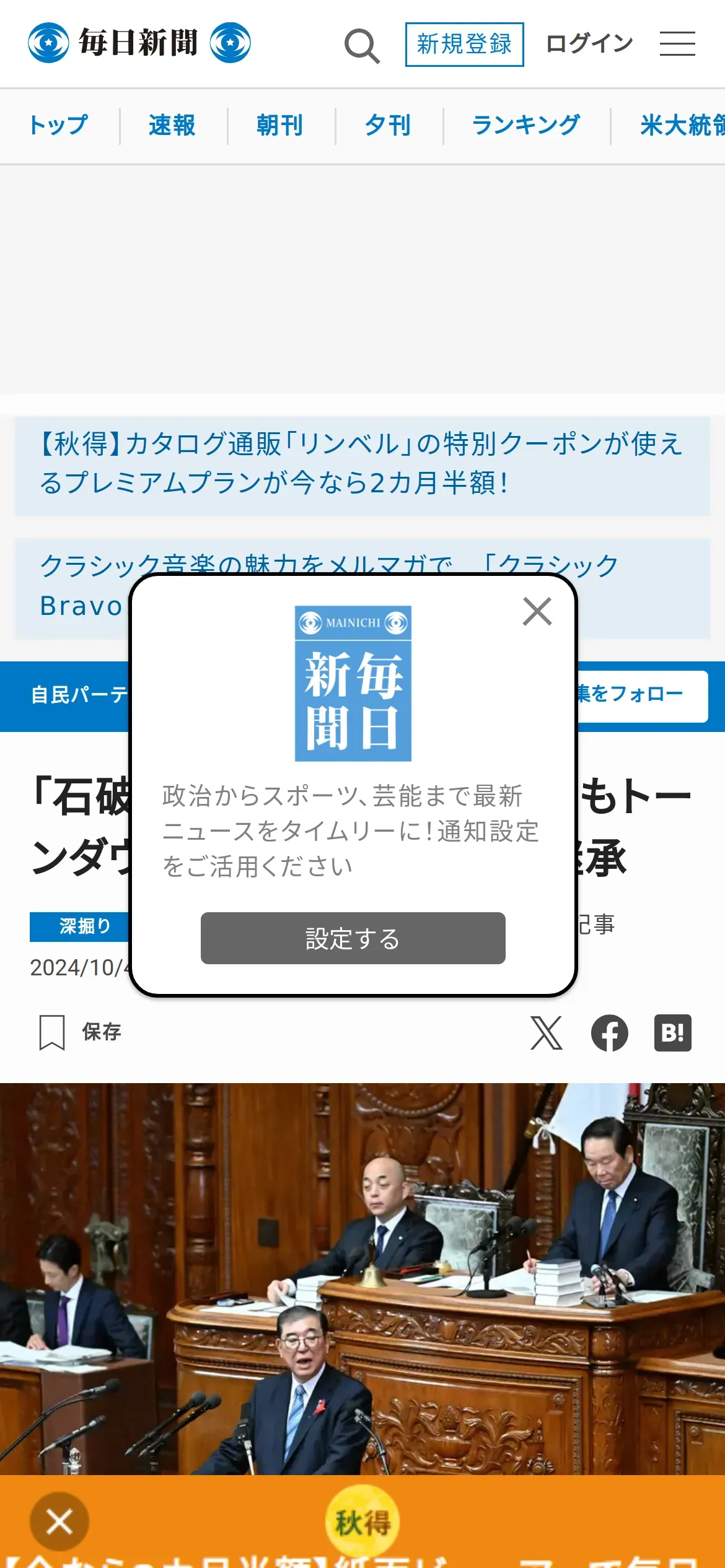Switch to the 速報 tab
Viewport: 725px width, 1568px height.
[172, 126]
